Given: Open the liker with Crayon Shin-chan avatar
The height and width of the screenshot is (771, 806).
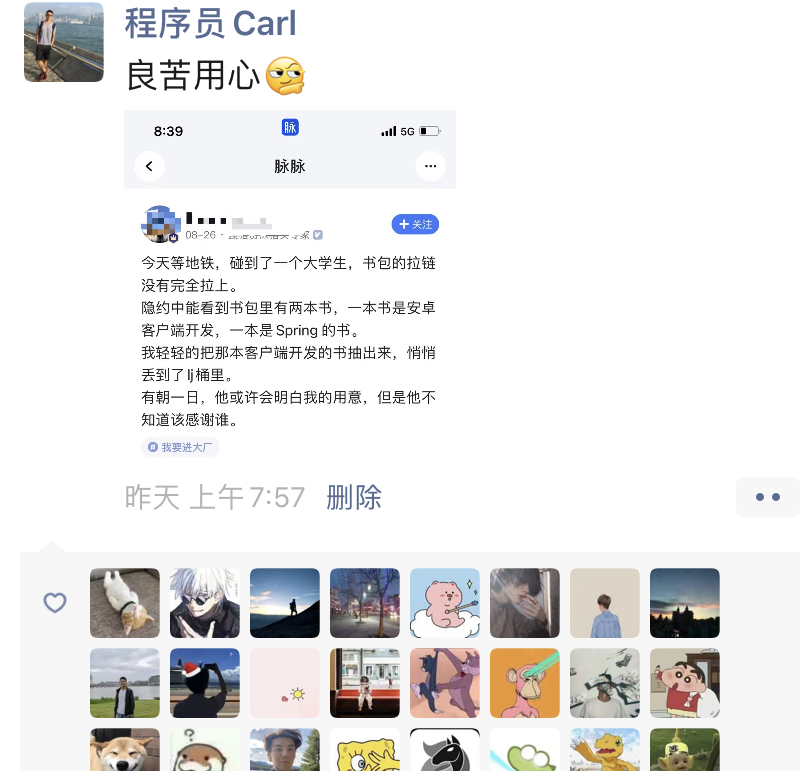Looking at the screenshot, I should [685, 683].
